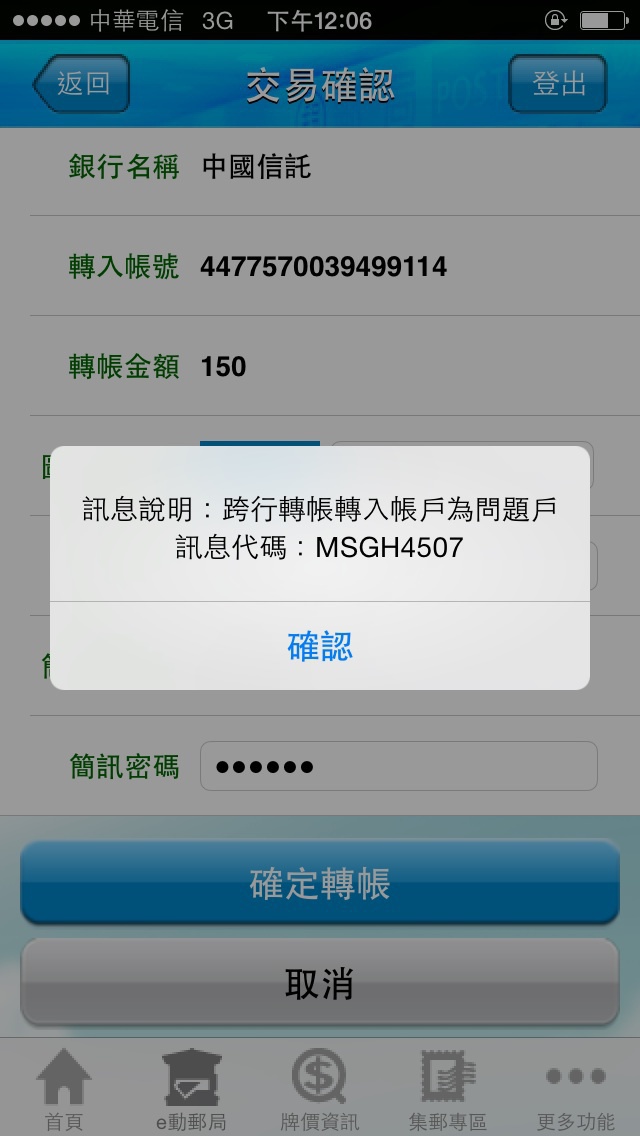Tap the 確定轉帳 confirm transfer button
640x1136 pixels.
pos(320,884)
